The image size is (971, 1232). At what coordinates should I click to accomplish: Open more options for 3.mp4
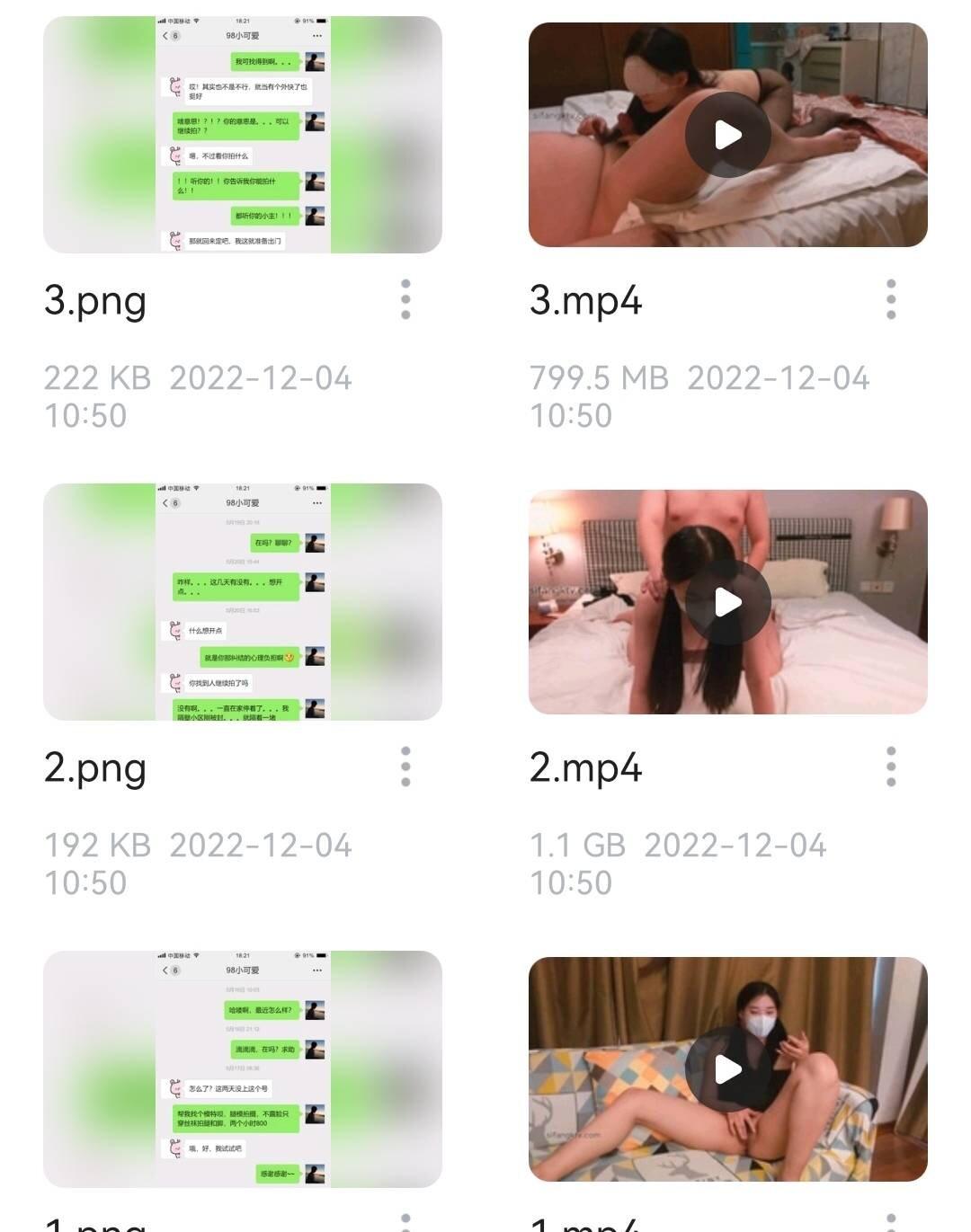click(x=891, y=299)
